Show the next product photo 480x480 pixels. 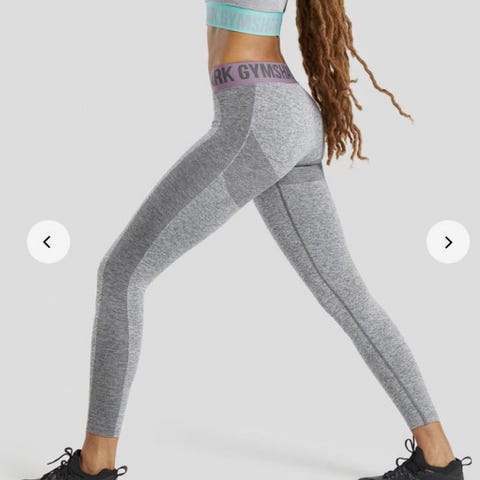448,242
